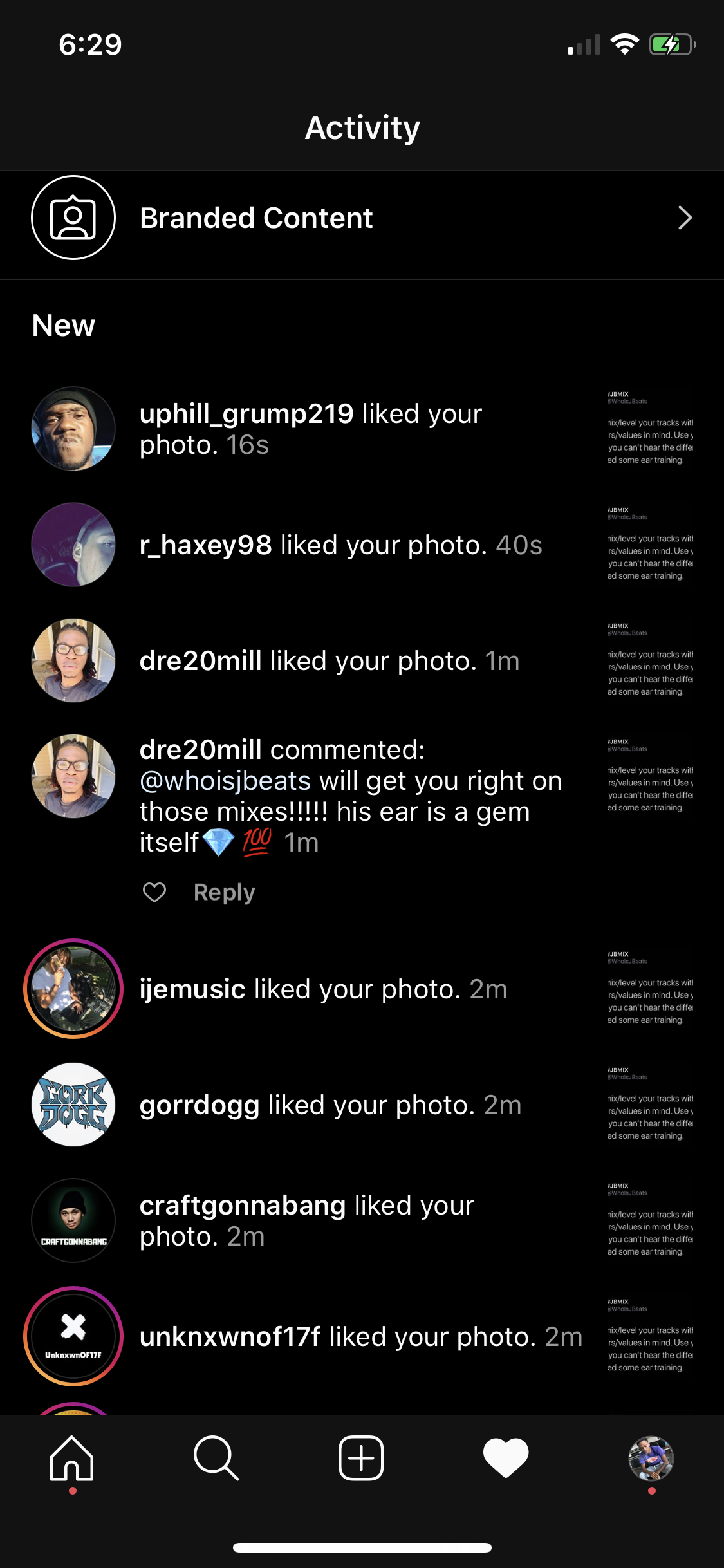
Task: Open the Branded Content row
Action: coord(362,218)
